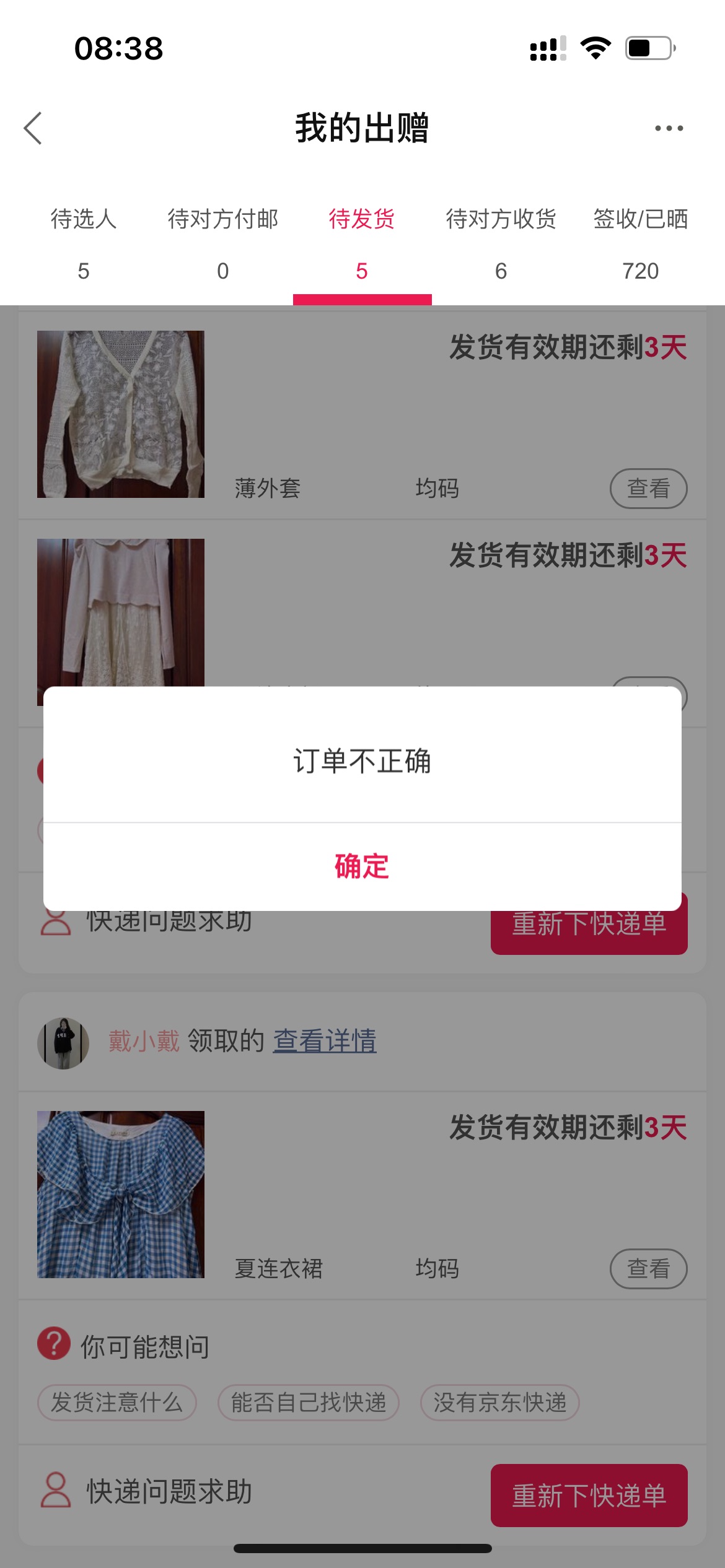Select the 待发货 tab

362,245
